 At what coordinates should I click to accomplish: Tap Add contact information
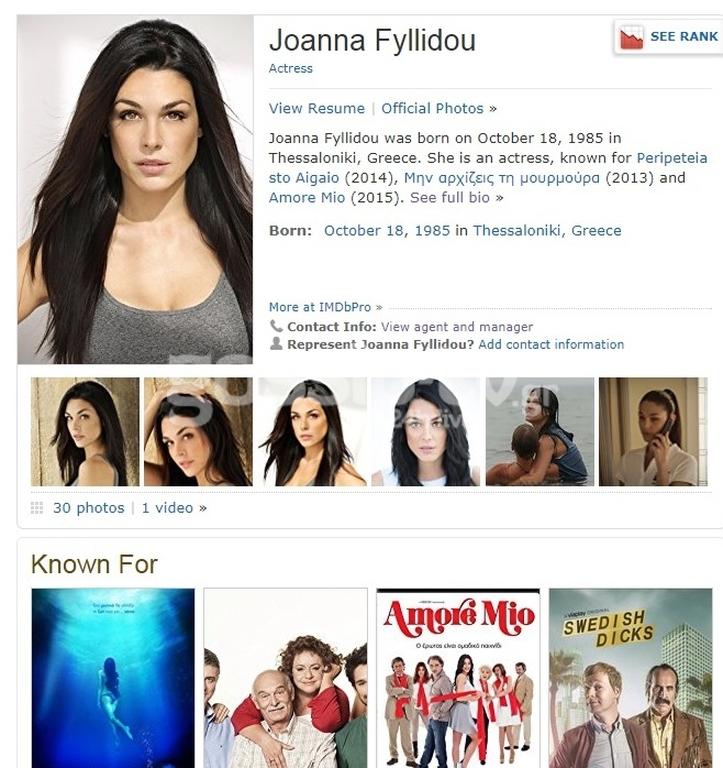tap(550, 344)
